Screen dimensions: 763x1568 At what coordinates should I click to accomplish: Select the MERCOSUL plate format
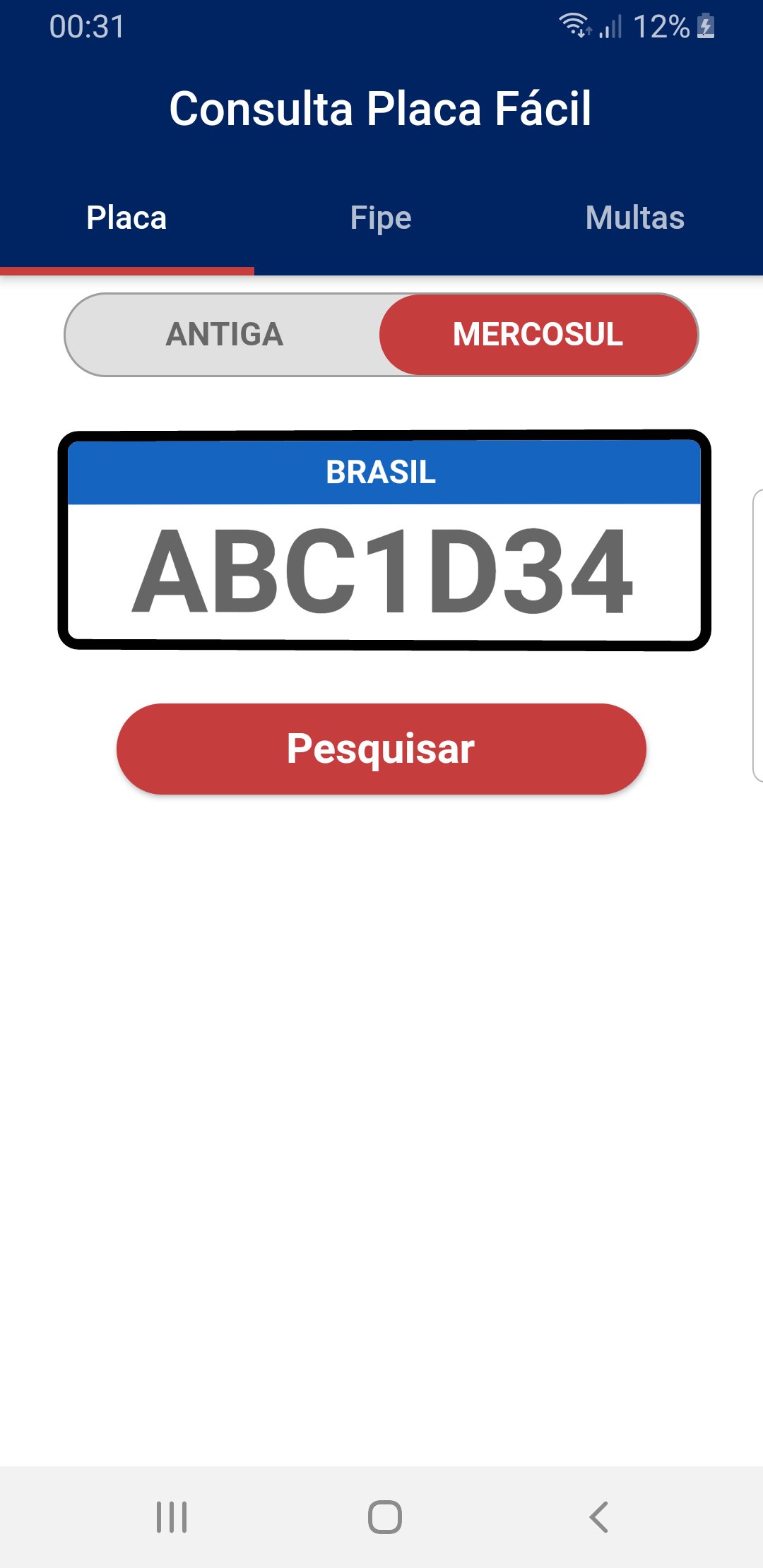(538, 335)
